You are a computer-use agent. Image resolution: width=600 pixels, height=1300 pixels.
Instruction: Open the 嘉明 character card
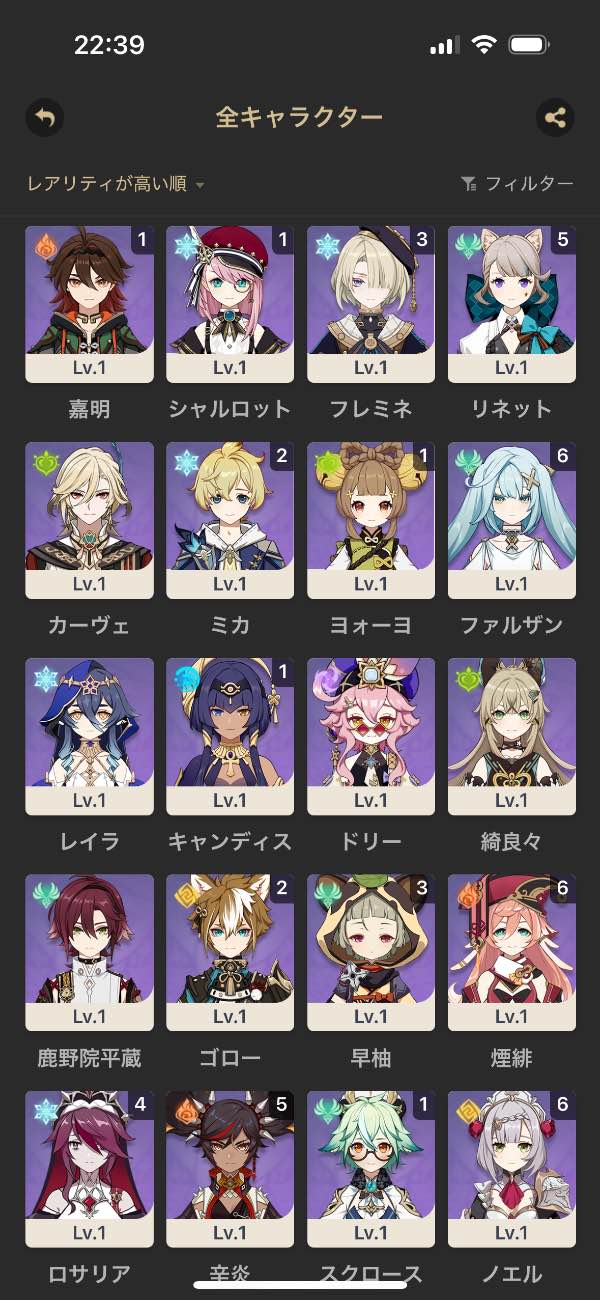[x=89, y=304]
